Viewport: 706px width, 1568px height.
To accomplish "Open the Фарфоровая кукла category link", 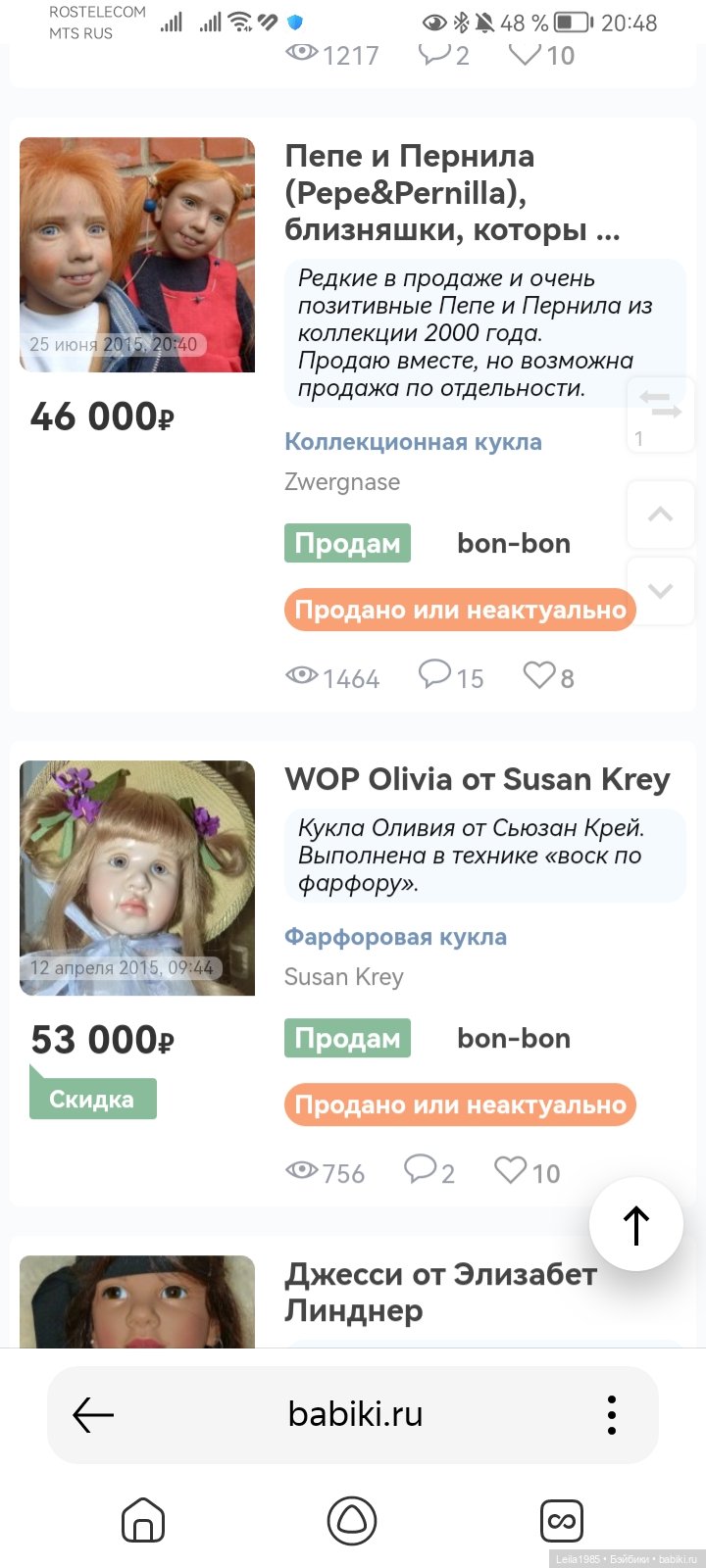I will point(395,937).
